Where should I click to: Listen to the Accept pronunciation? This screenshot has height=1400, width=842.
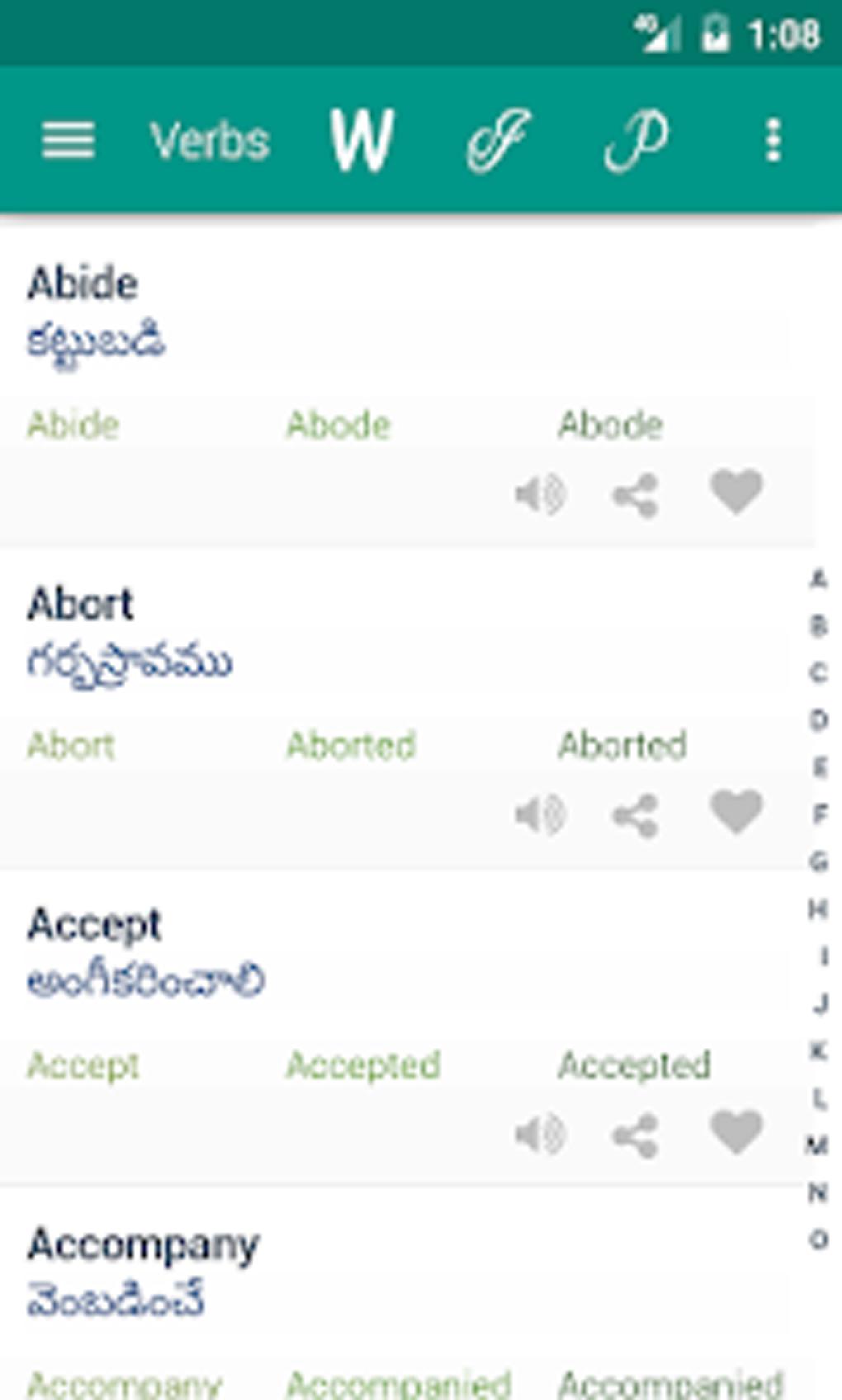point(540,1135)
